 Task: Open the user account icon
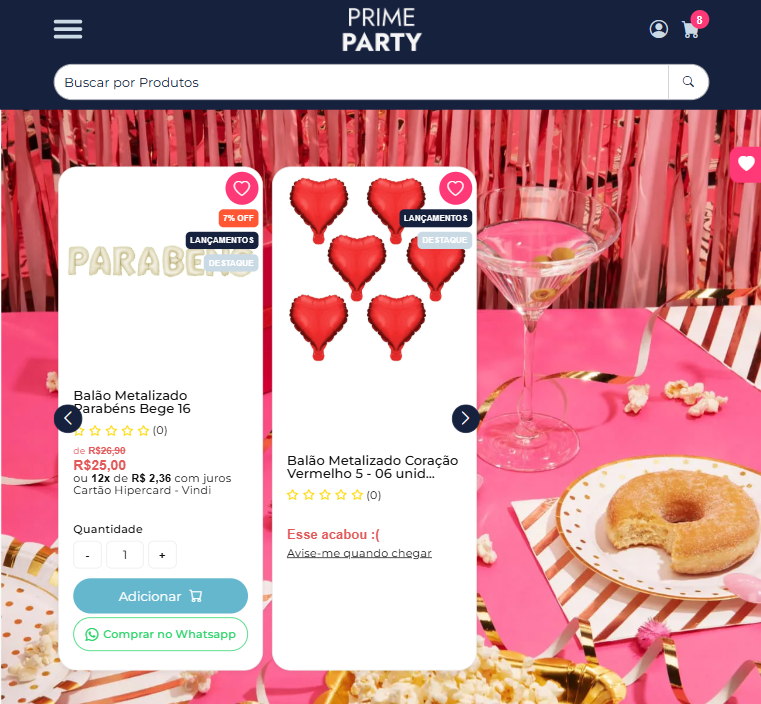(658, 29)
